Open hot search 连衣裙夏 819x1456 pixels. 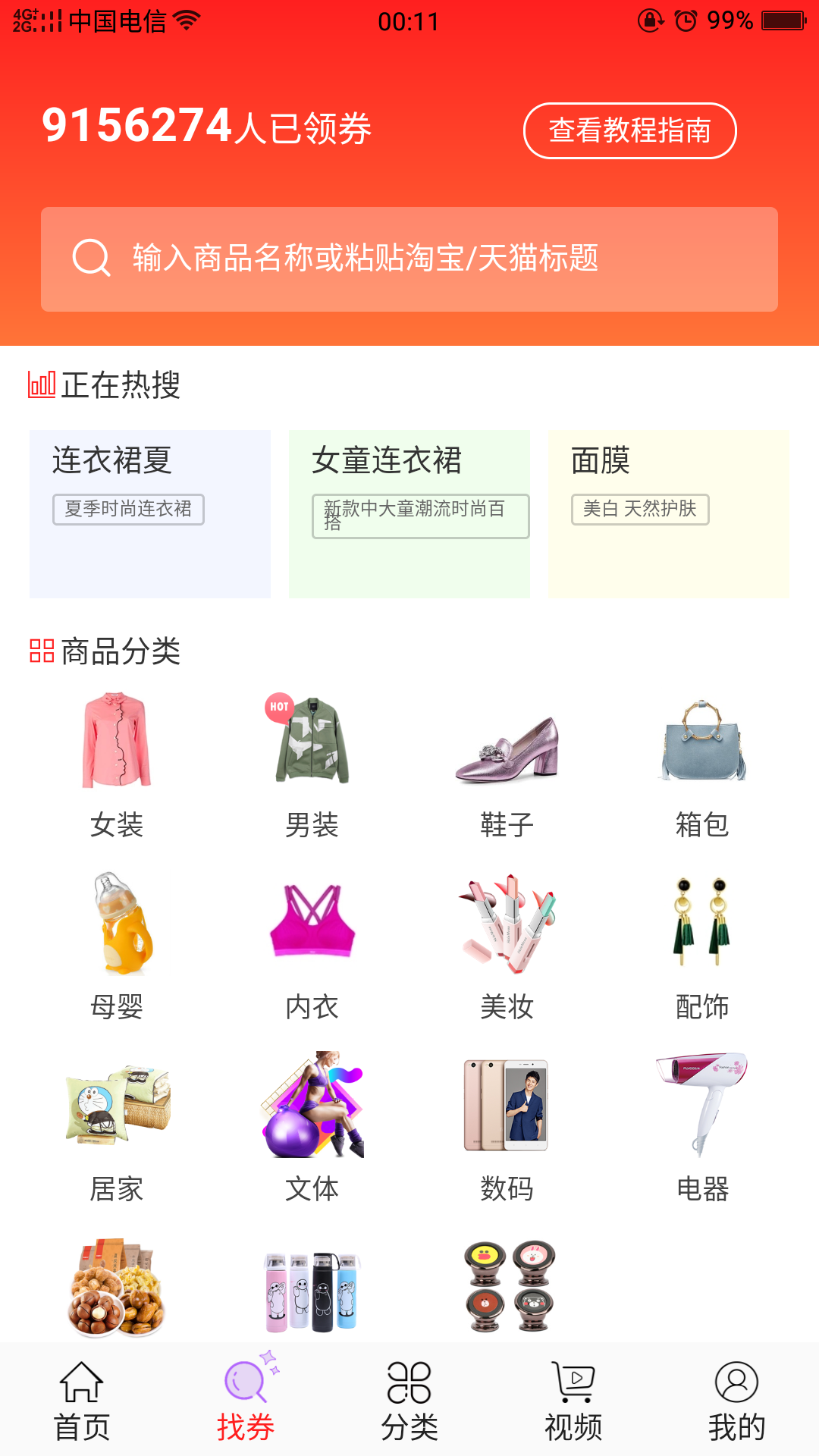150,513
